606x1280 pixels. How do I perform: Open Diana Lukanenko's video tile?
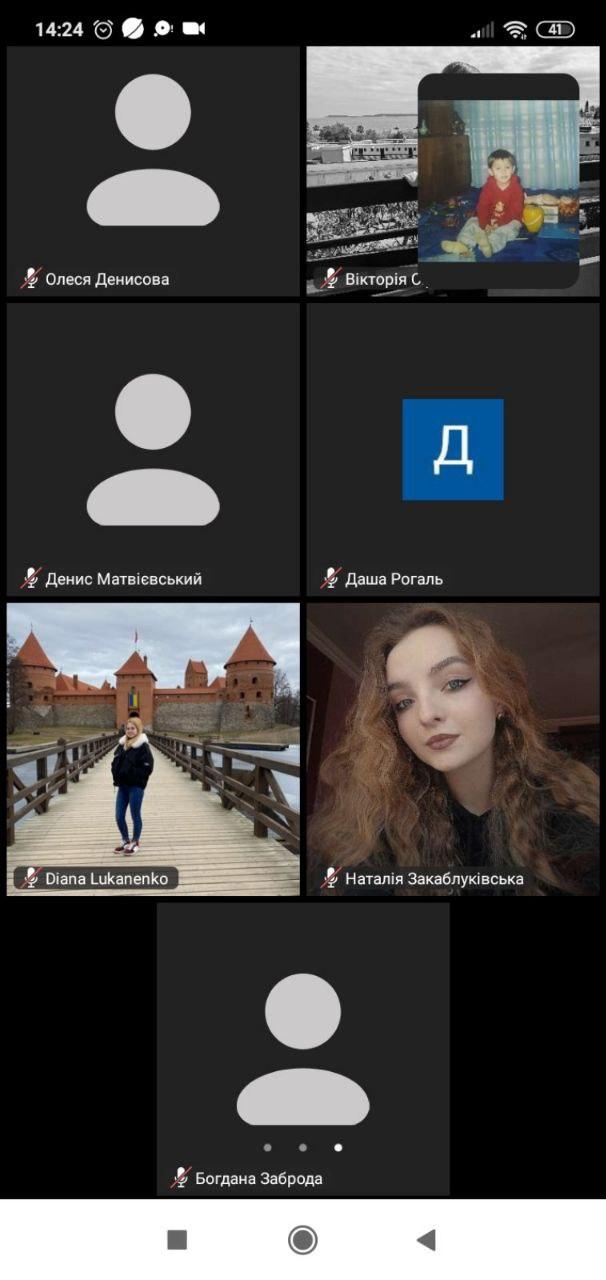(x=153, y=748)
